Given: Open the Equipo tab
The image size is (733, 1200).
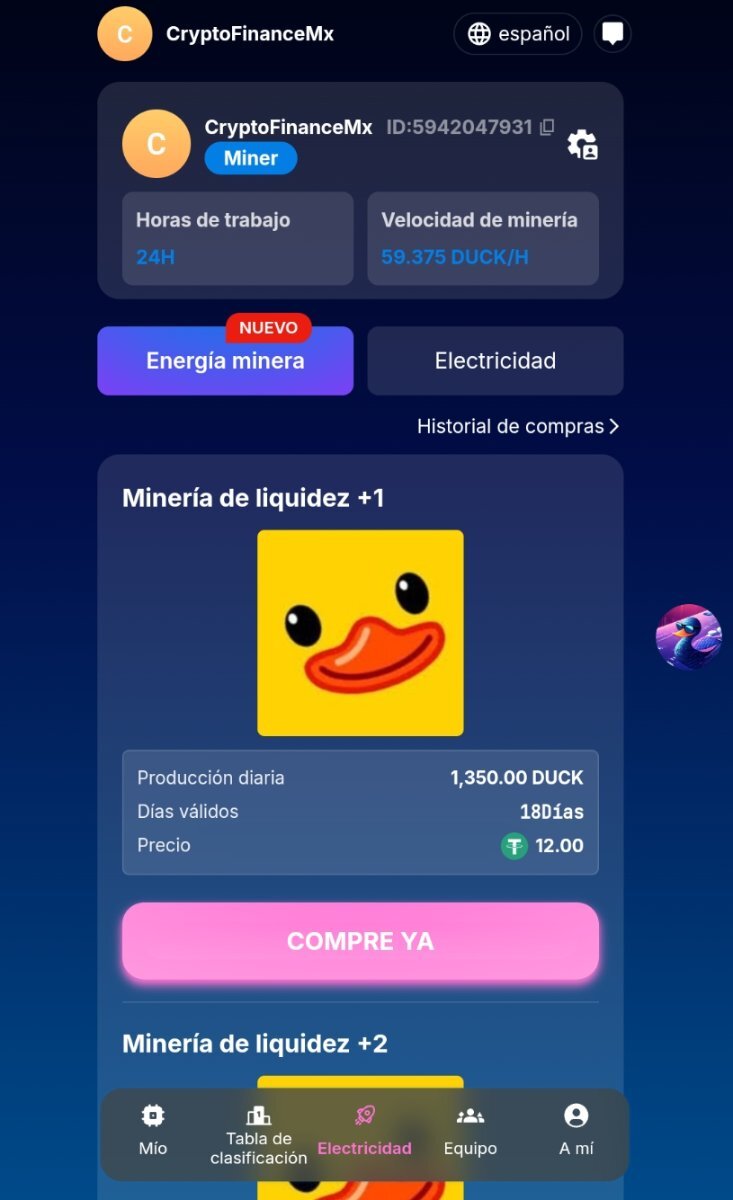Looking at the screenshot, I should click(470, 1131).
